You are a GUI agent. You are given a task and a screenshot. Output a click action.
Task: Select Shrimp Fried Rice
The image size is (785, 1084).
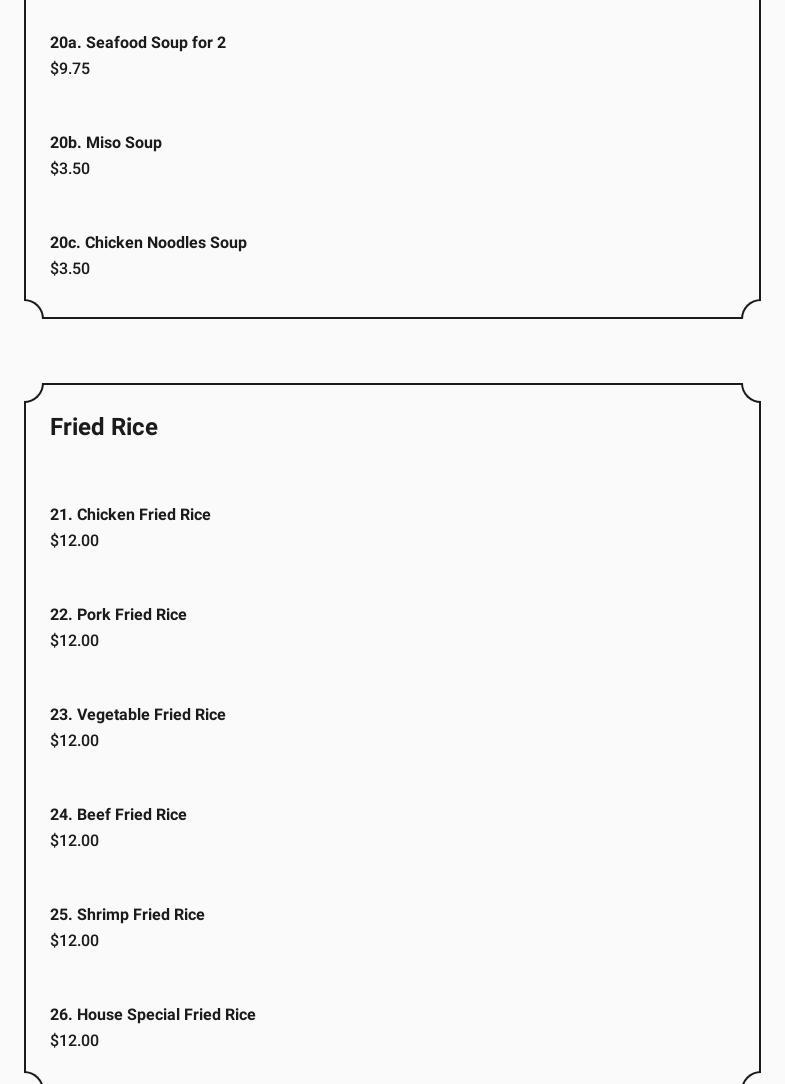tap(127, 915)
